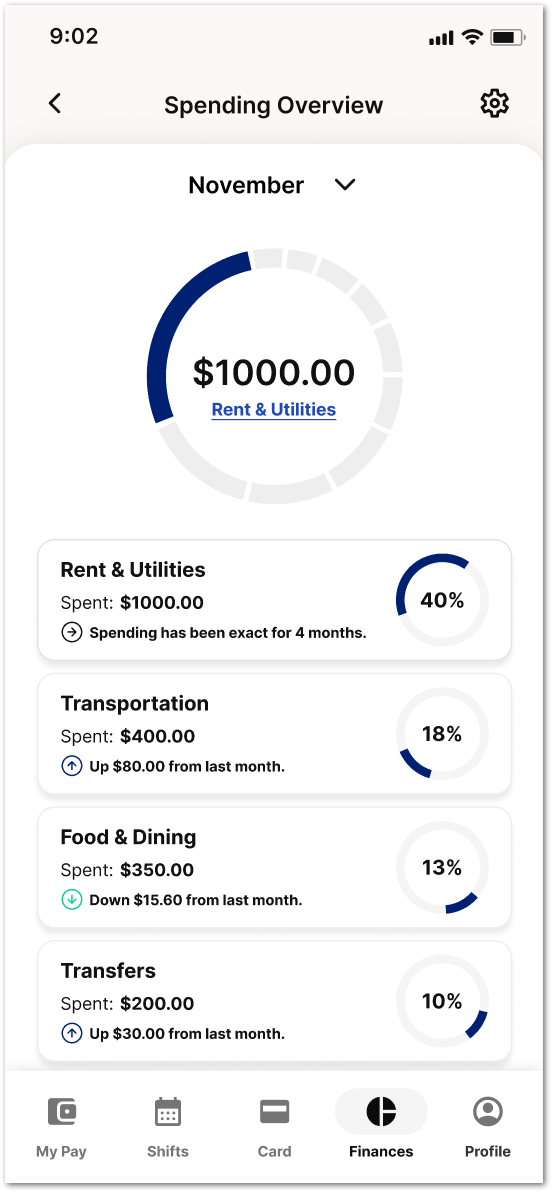
Task: Open the settings gear
Action: [x=494, y=104]
